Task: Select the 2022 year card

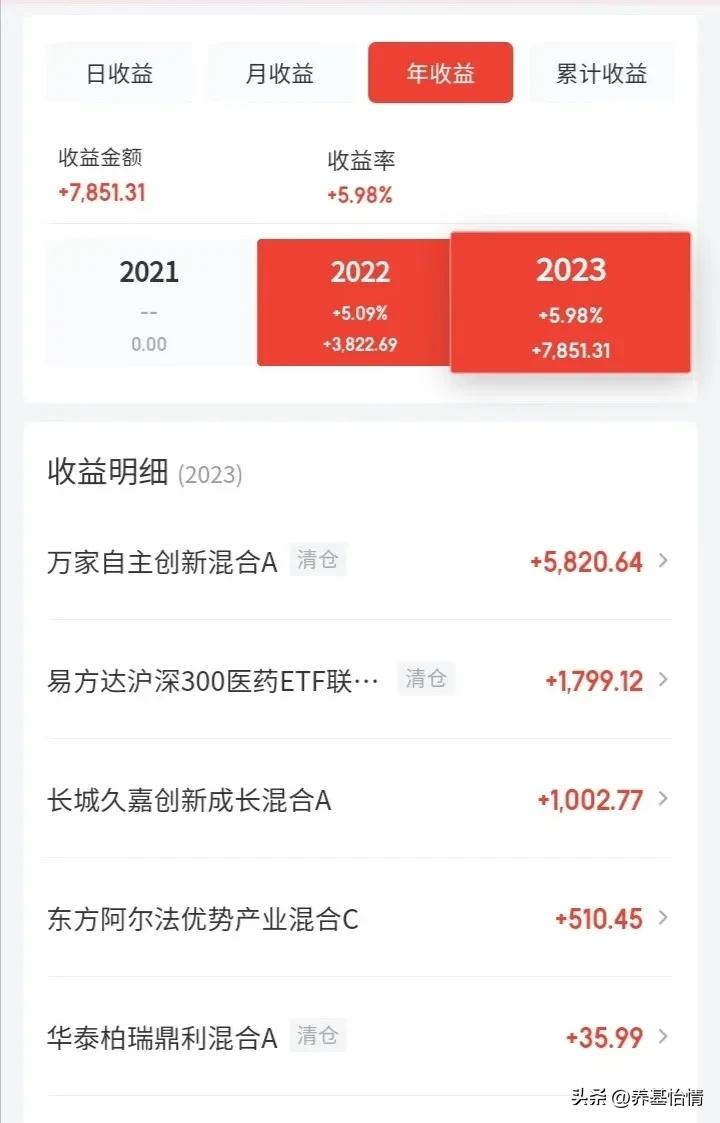Action: click(360, 301)
